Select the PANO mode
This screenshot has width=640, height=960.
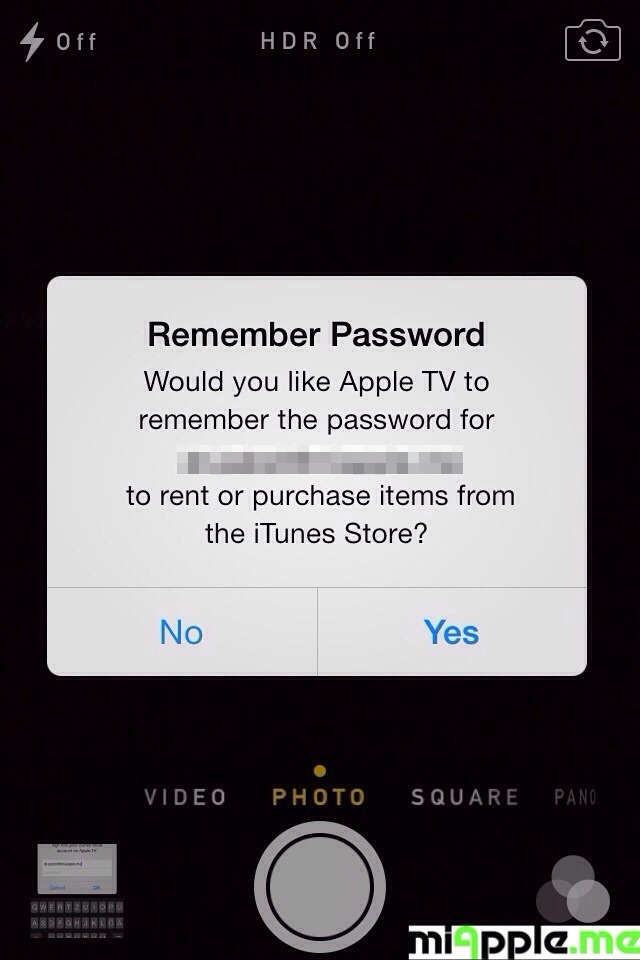(x=575, y=797)
